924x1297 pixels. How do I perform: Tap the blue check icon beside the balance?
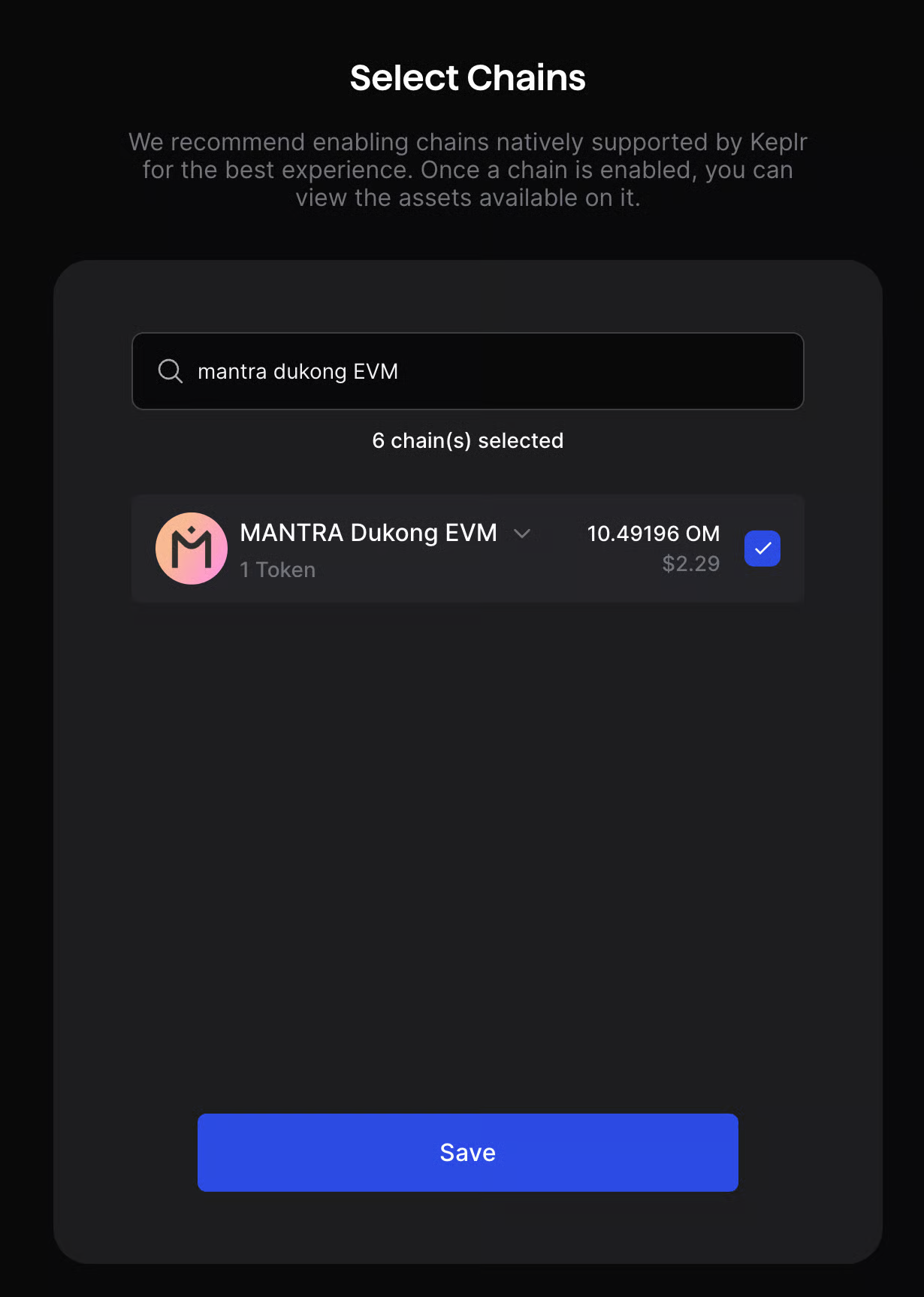pyautogui.click(x=762, y=548)
